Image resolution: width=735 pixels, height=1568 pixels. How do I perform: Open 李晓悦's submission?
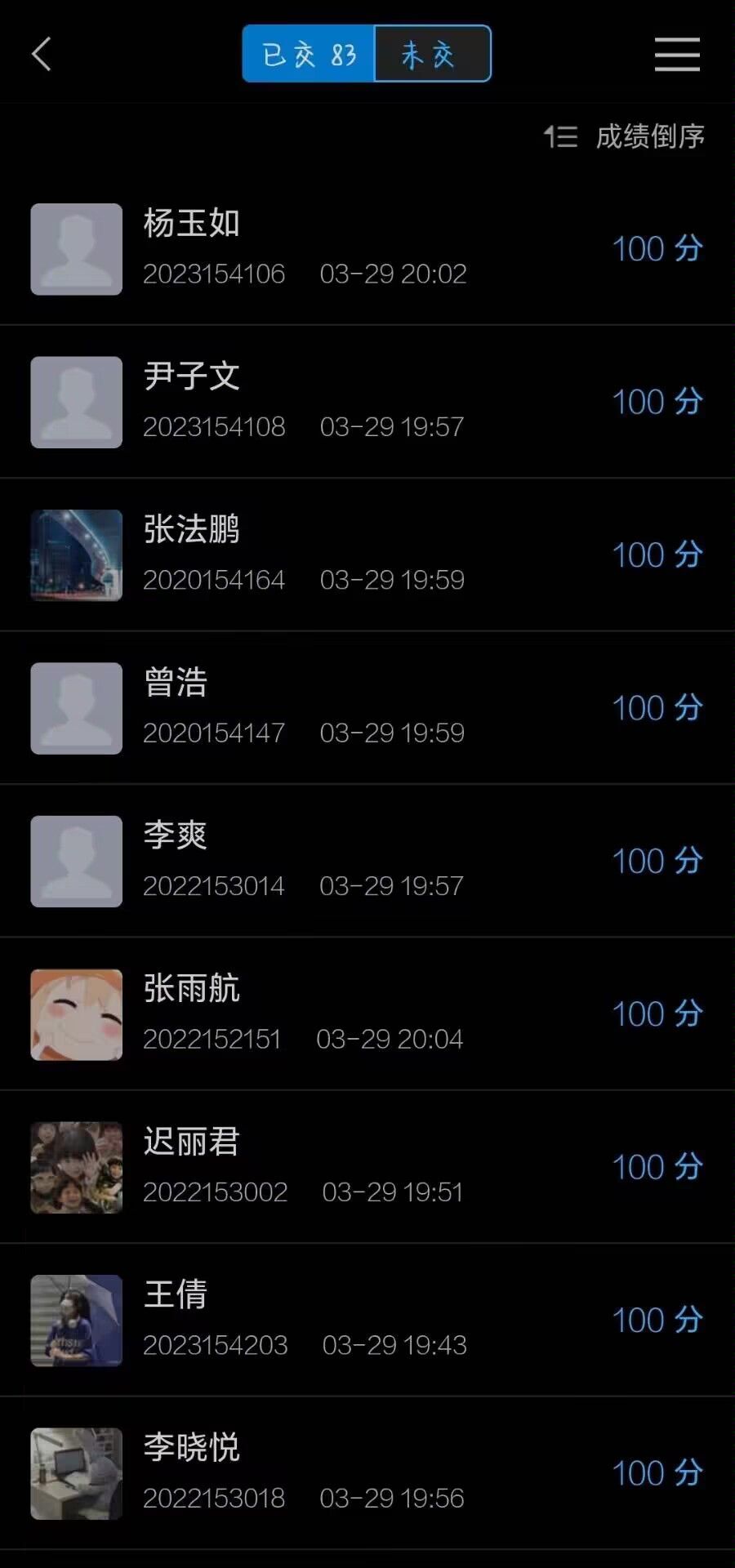(x=367, y=1473)
